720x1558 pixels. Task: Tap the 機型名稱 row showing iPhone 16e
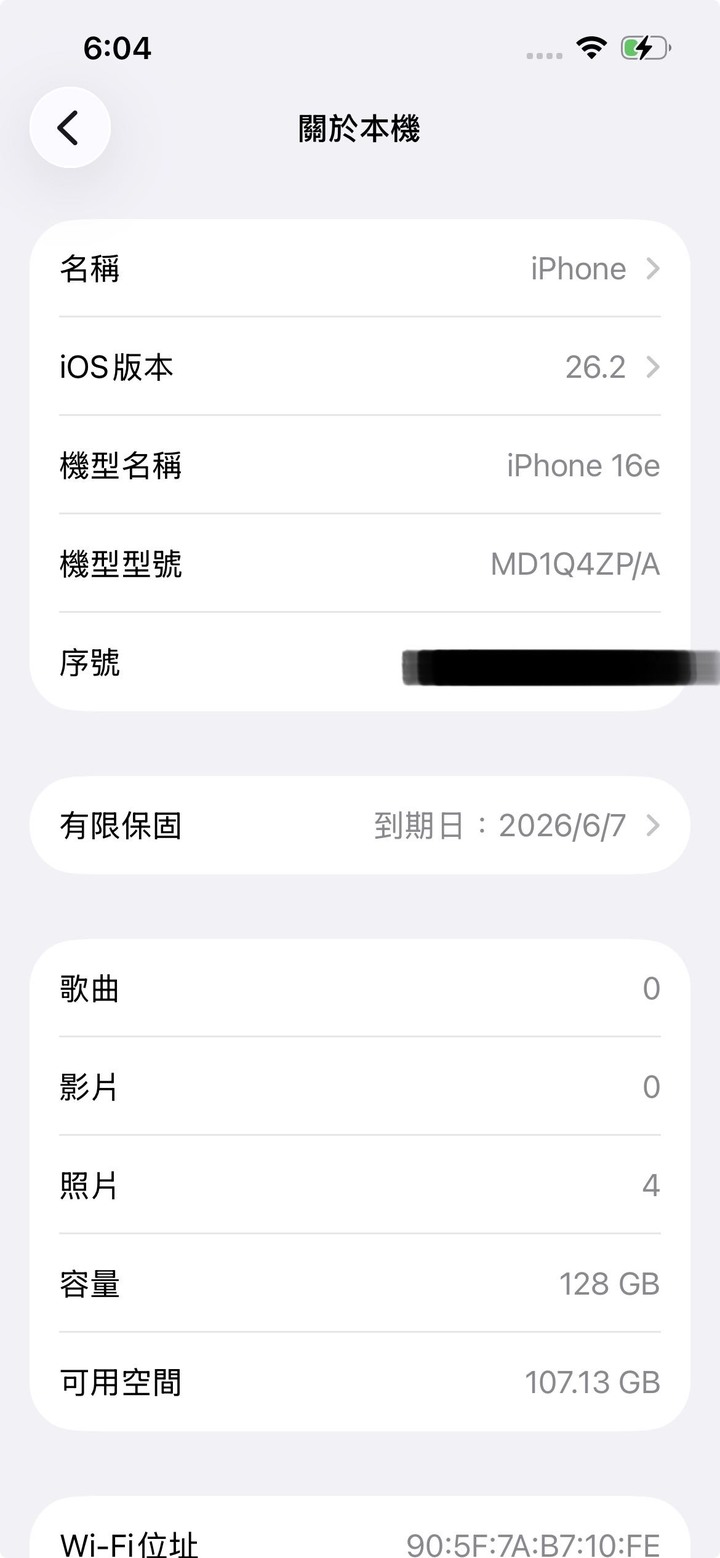tap(360, 465)
